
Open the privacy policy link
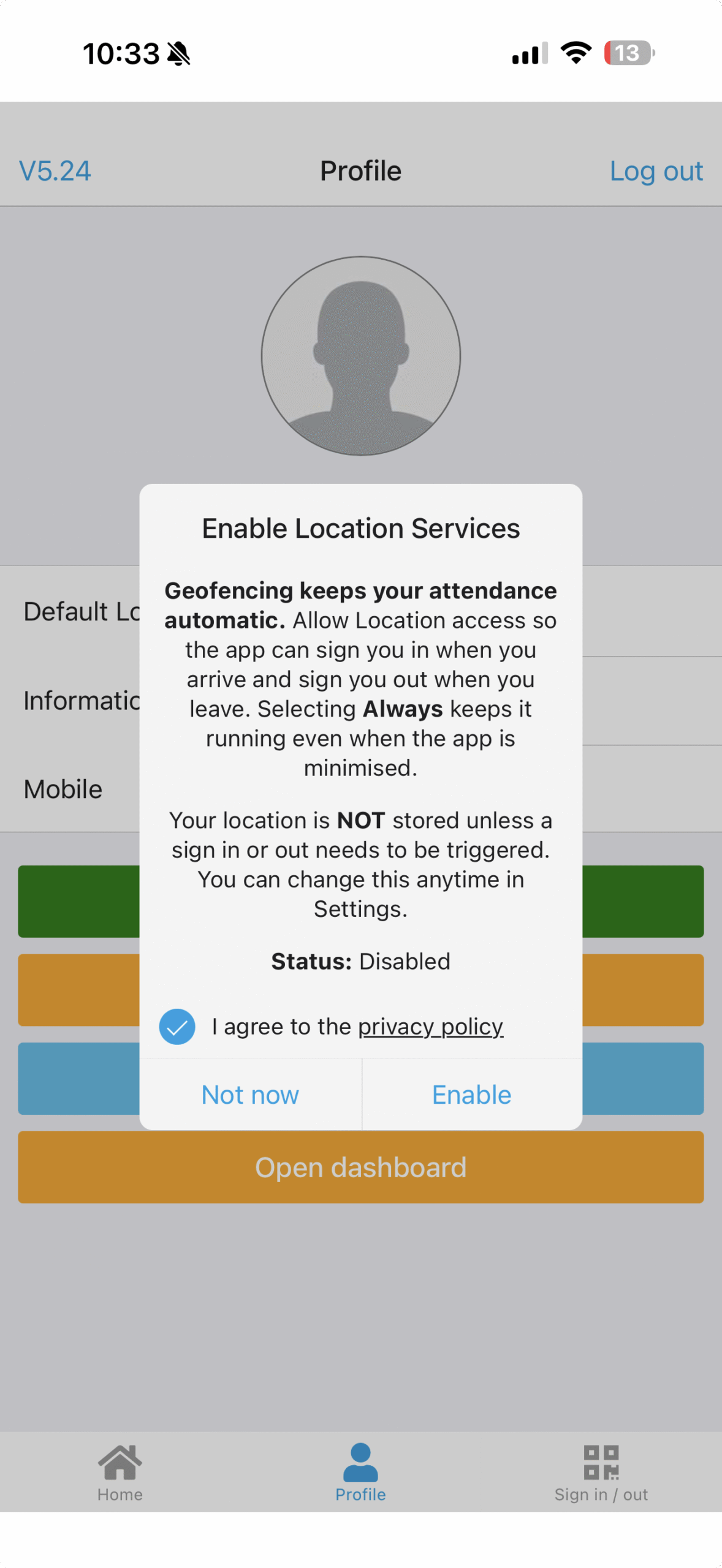pyautogui.click(x=430, y=1027)
